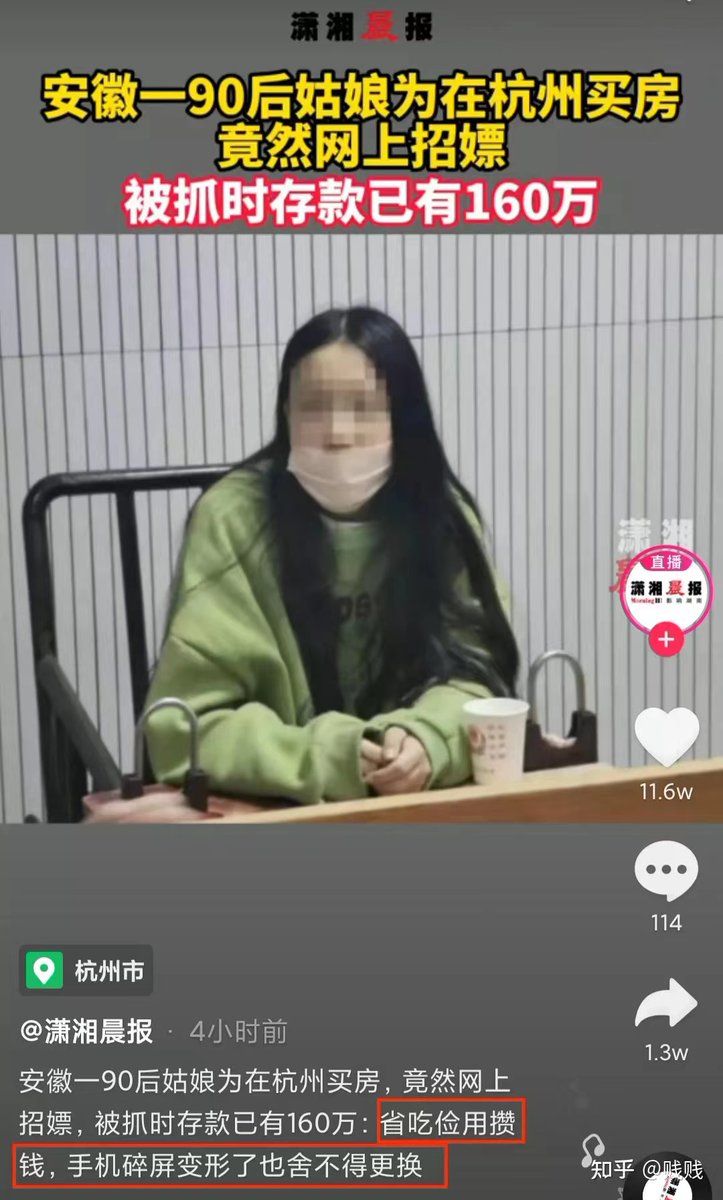723x1200 pixels.
Task: Open the 杭州市 location tag
Action: pyautogui.click(x=87, y=970)
